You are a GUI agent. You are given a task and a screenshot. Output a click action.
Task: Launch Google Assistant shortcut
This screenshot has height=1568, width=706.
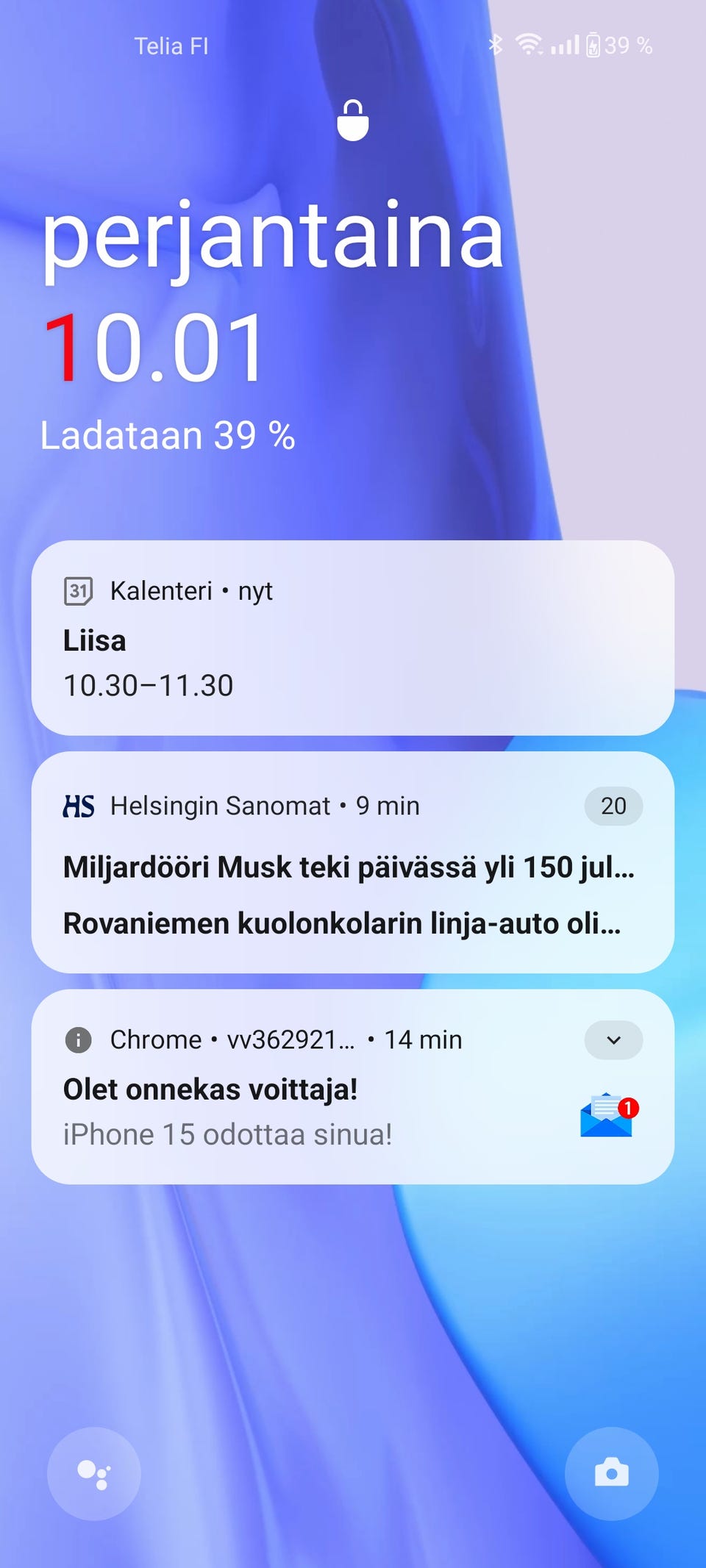94,1474
